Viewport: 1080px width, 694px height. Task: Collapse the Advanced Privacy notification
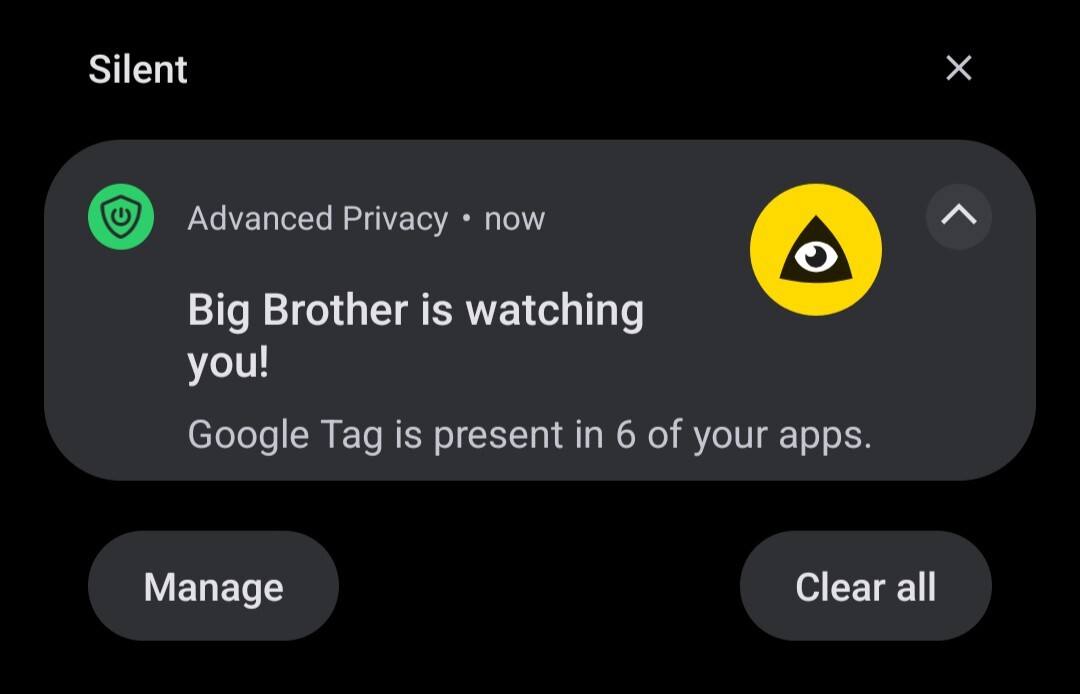tap(958, 215)
